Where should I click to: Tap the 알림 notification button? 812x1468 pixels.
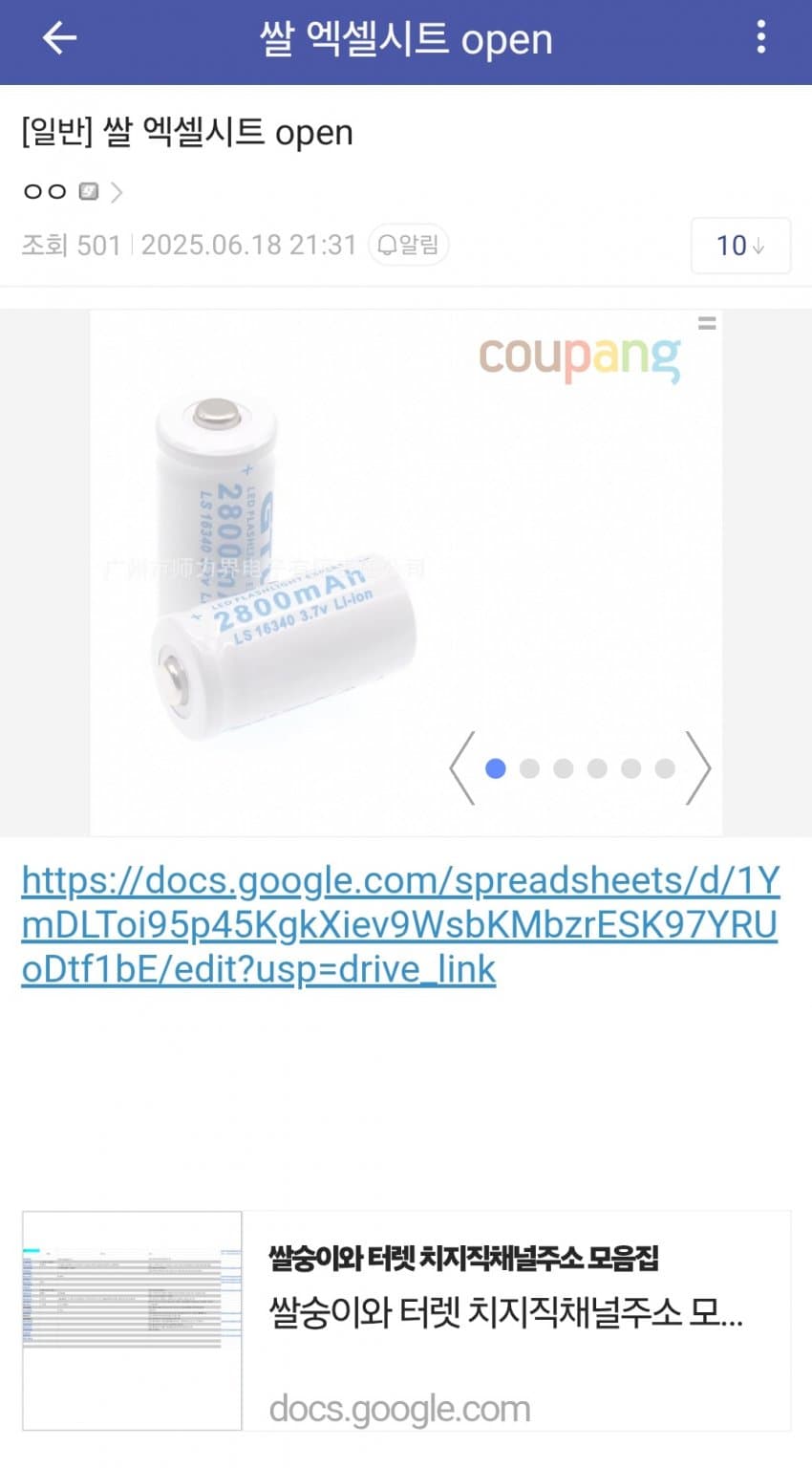pyautogui.click(x=409, y=246)
